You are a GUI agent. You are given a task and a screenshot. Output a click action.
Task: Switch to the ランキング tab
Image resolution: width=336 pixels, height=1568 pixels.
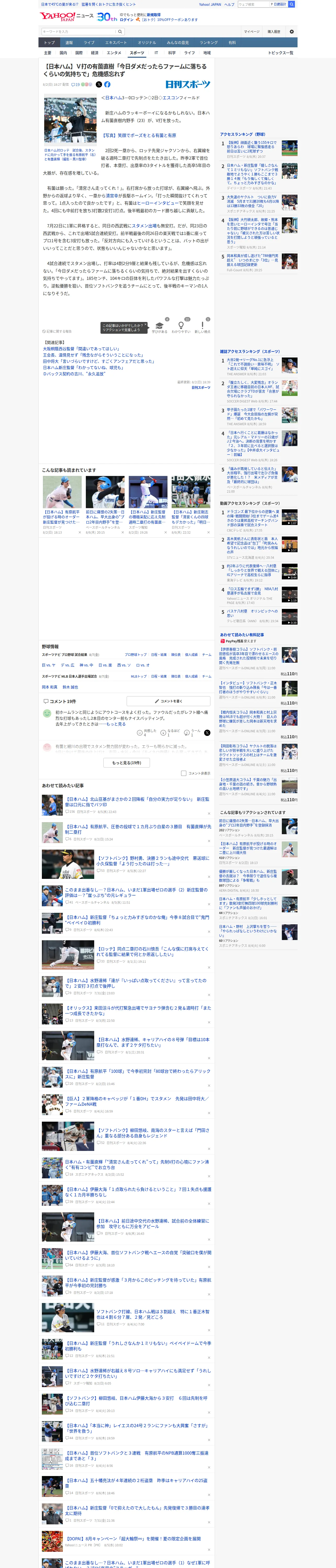coord(209,43)
